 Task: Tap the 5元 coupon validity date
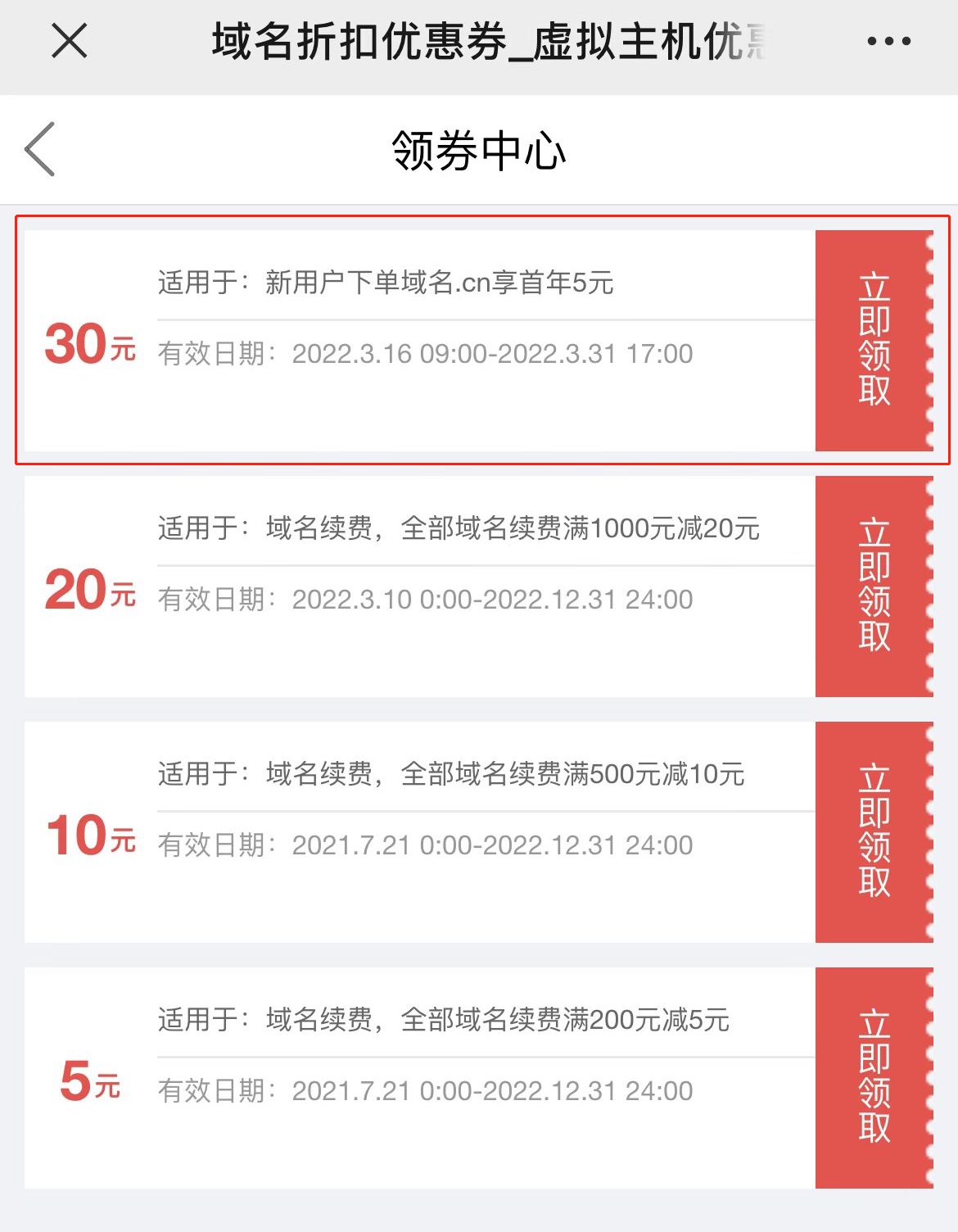(424, 1090)
